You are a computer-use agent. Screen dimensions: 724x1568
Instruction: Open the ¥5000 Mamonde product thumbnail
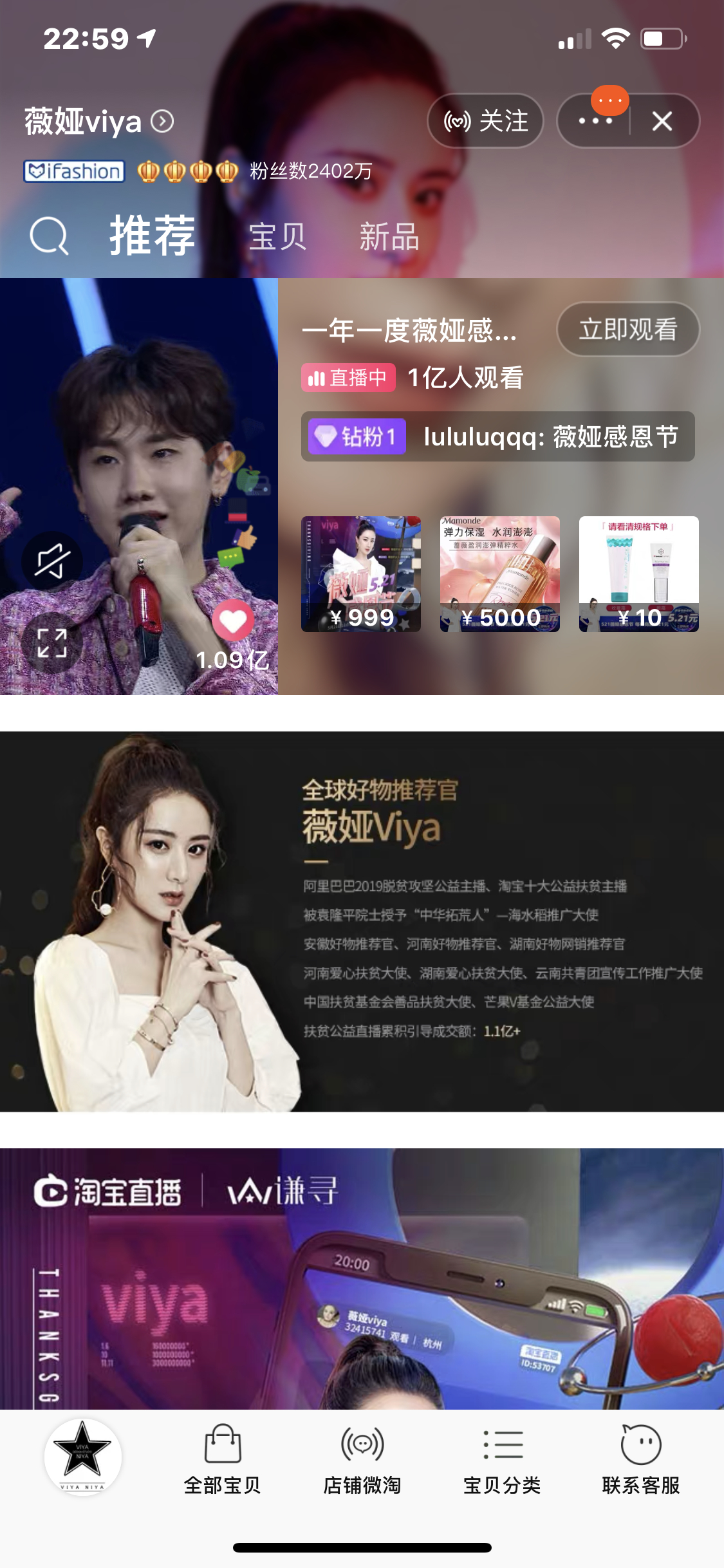pyautogui.click(x=500, y=574)
